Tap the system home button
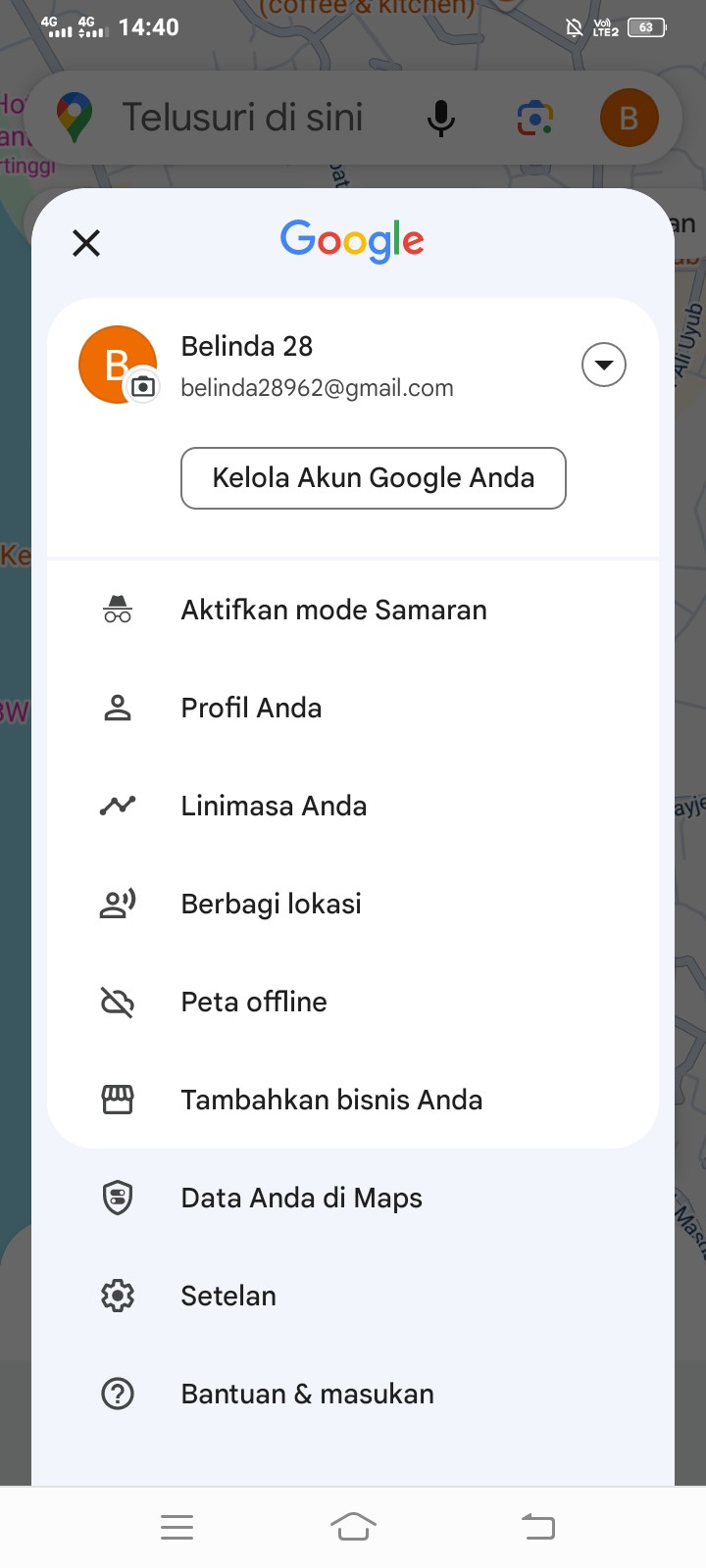The height and width of the screenshot is (1568, 706). pos(353,1527)
